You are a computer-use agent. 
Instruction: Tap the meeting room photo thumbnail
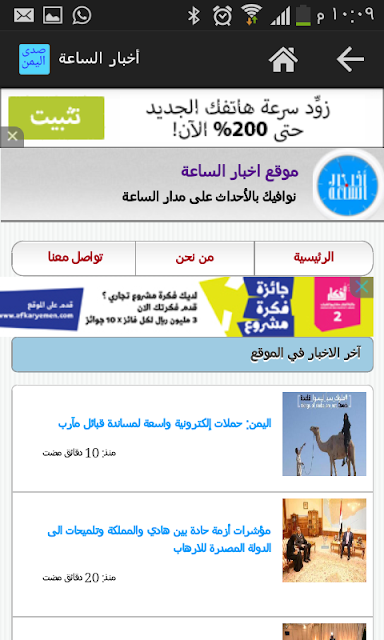tap(324, 540)
